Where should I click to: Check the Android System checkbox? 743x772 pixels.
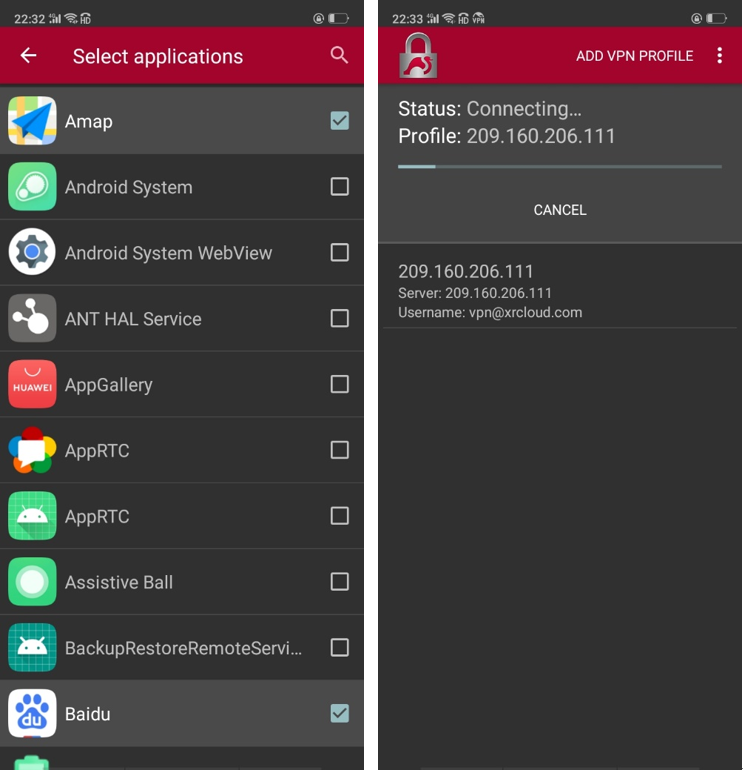[339, 187]
